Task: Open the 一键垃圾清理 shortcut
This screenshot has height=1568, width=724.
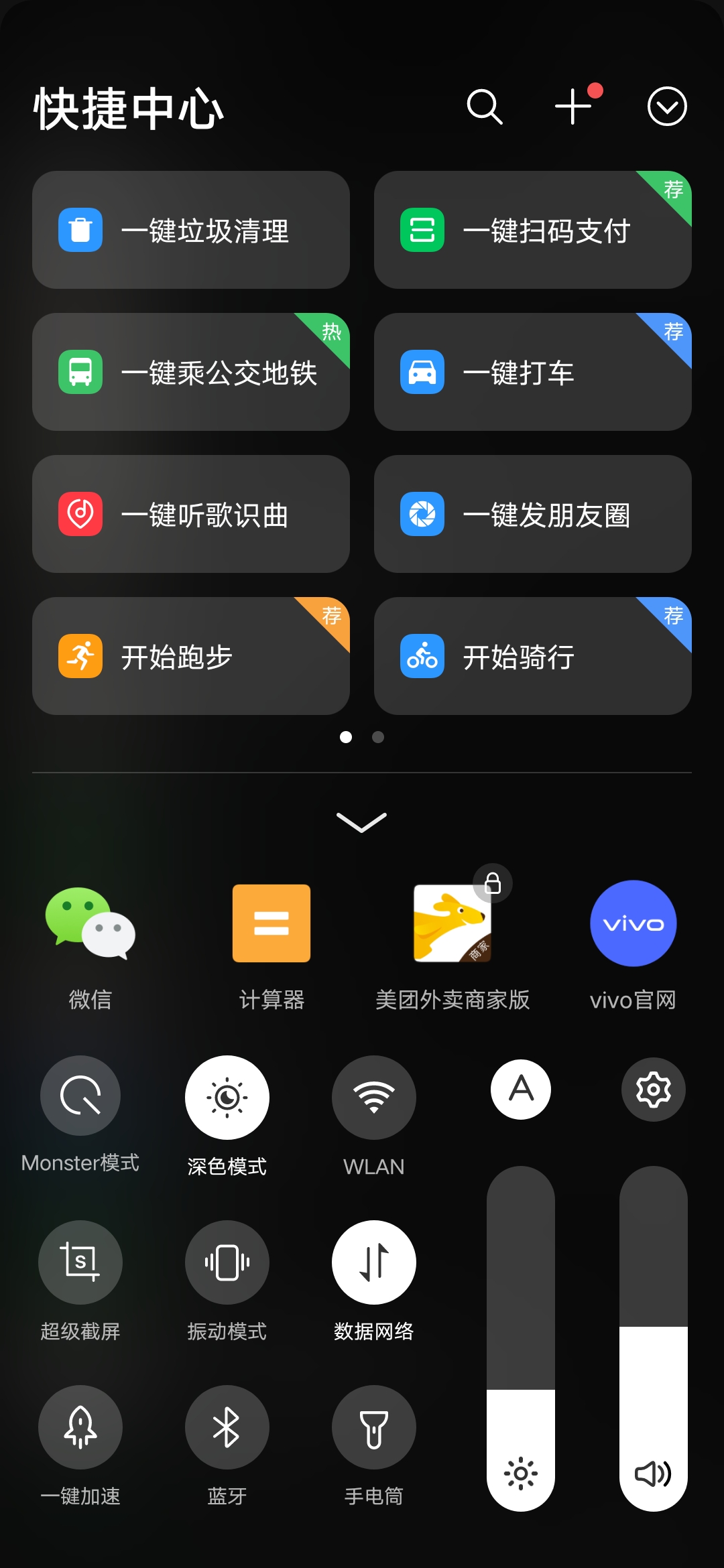Action: pos(190,231)
